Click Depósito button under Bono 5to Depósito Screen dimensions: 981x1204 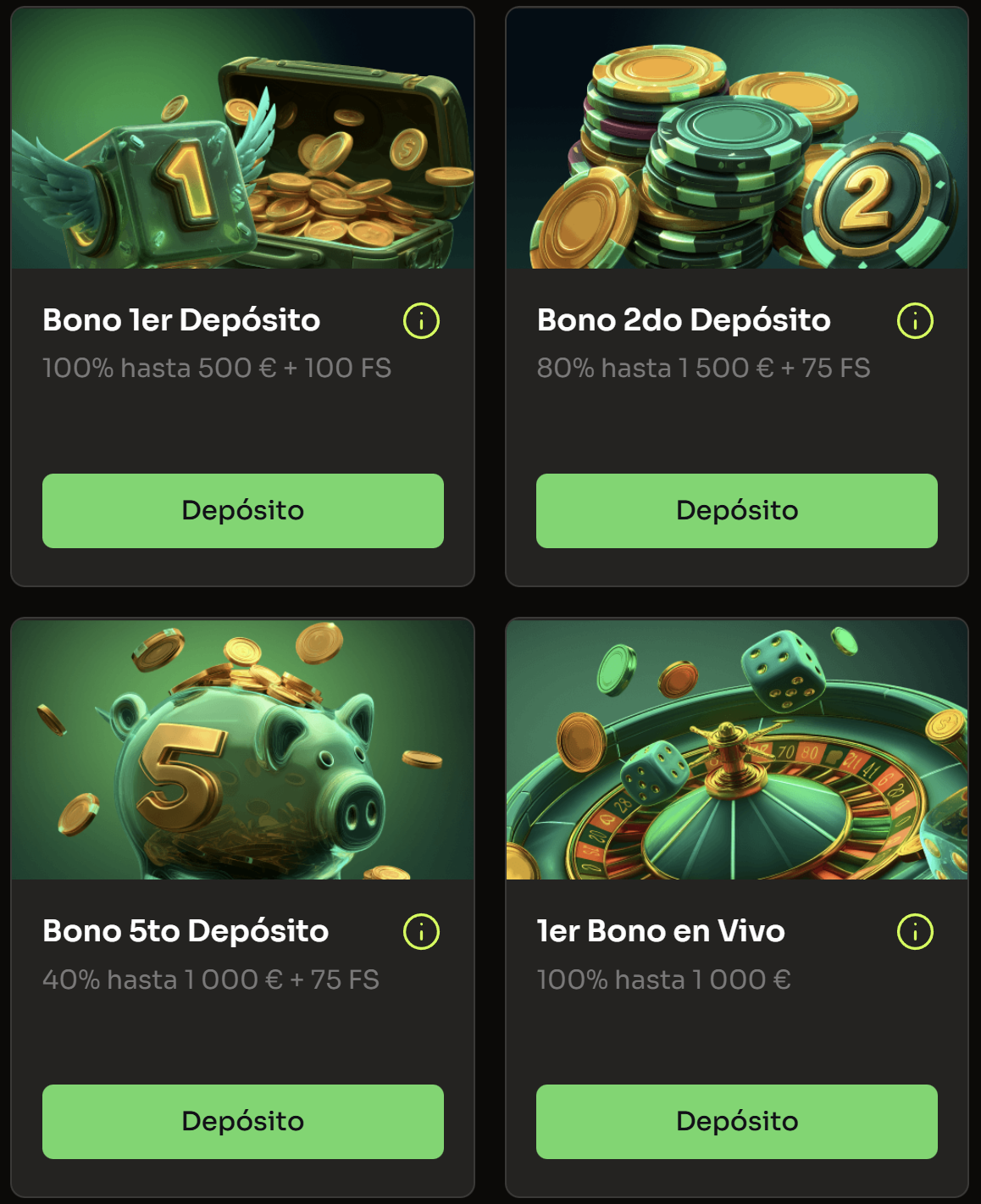tap(243, 1121)
